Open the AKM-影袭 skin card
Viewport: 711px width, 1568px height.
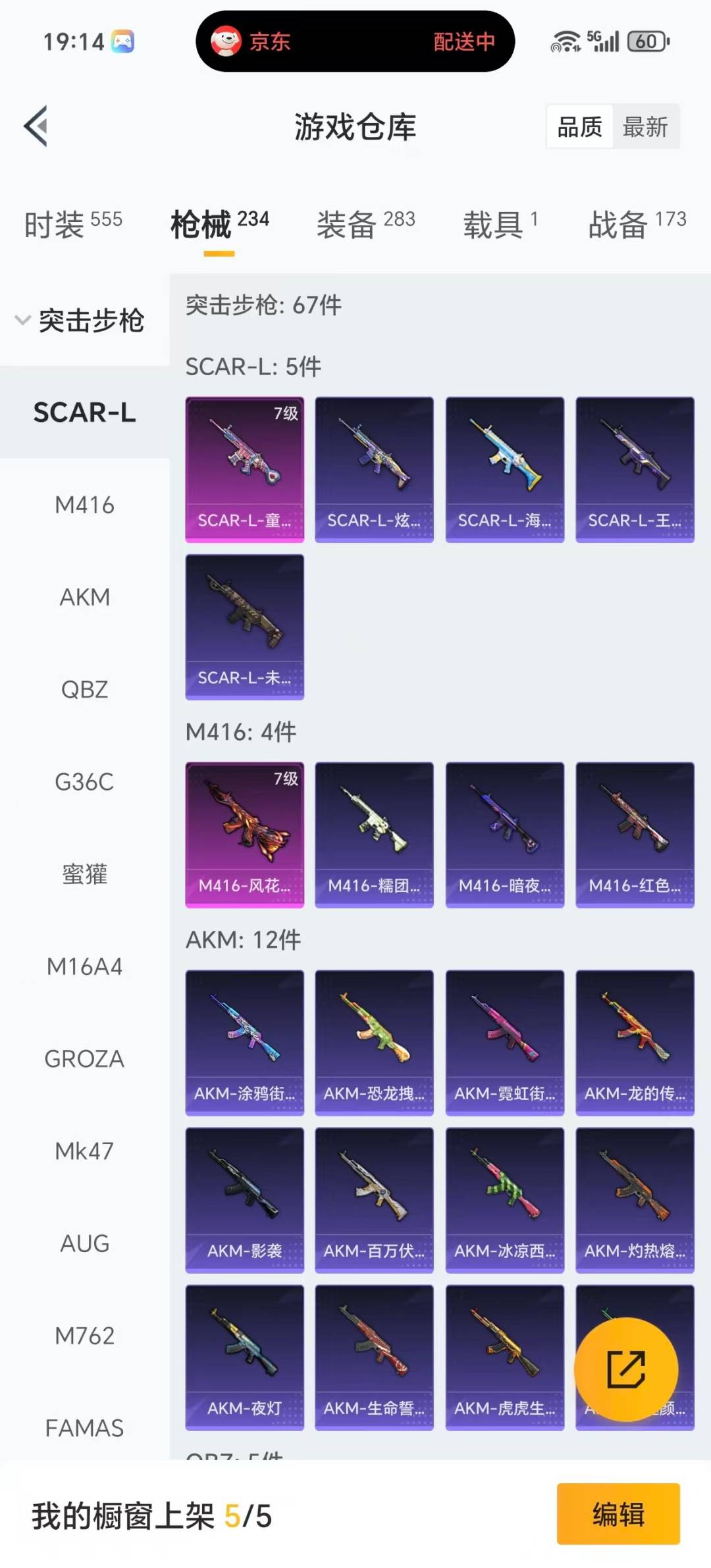[244, 1199]
